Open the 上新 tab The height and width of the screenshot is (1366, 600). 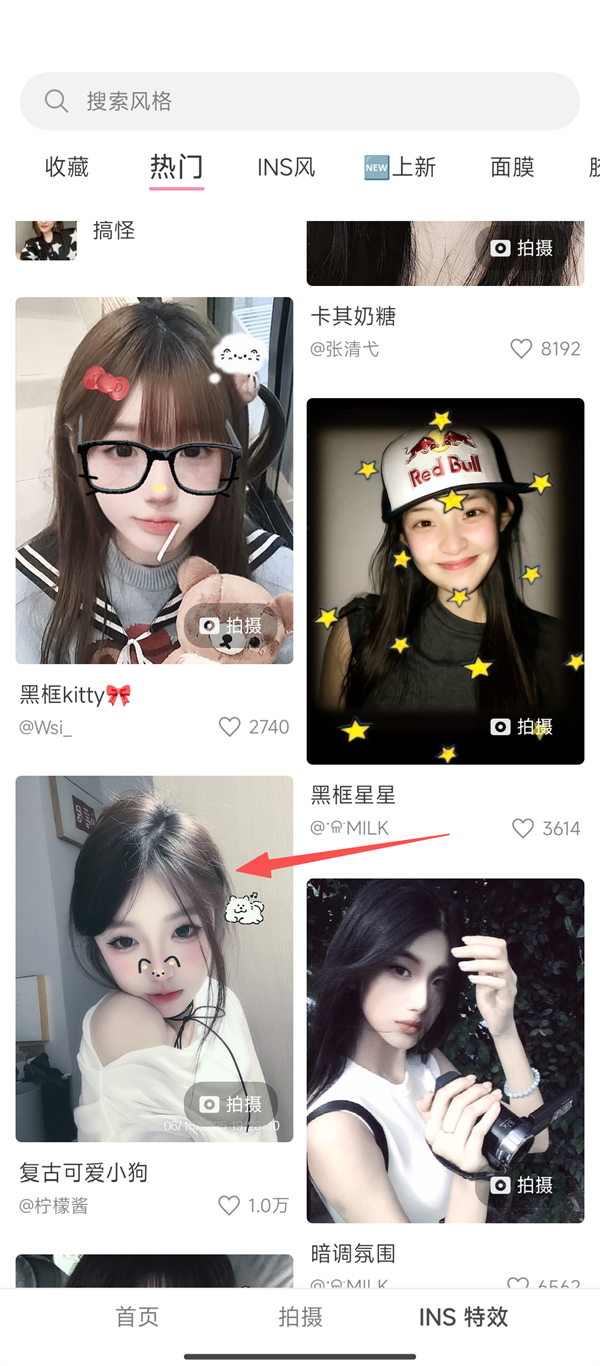[400, 167]
